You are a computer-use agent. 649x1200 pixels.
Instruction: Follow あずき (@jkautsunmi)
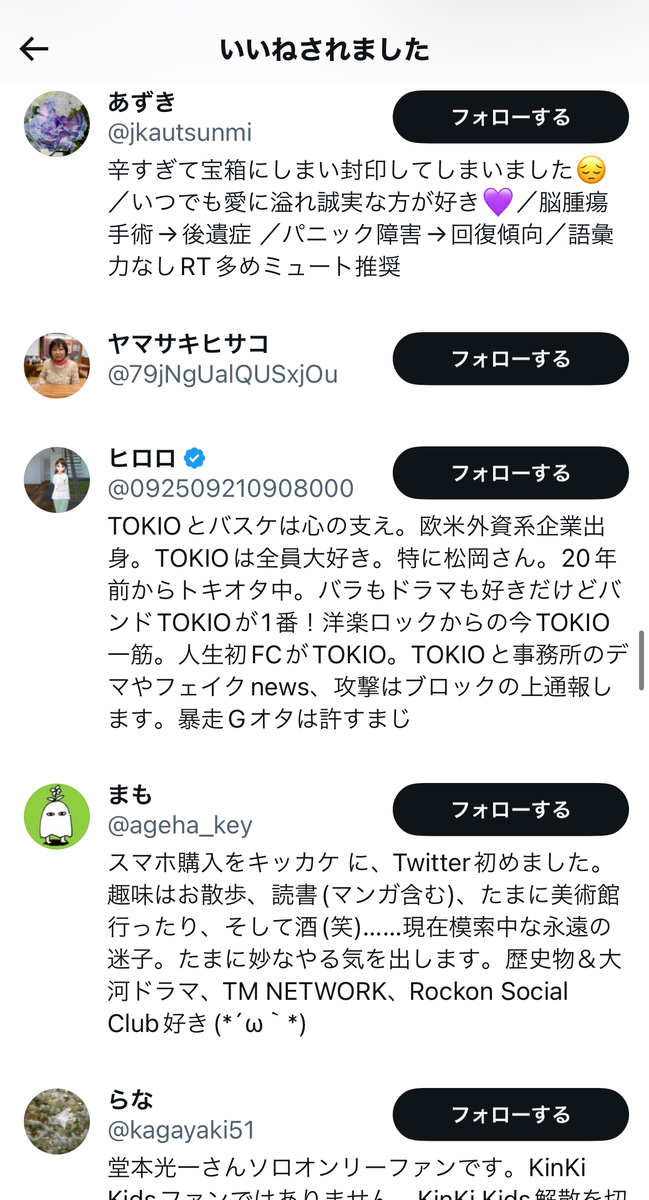(x=510, y=117)
